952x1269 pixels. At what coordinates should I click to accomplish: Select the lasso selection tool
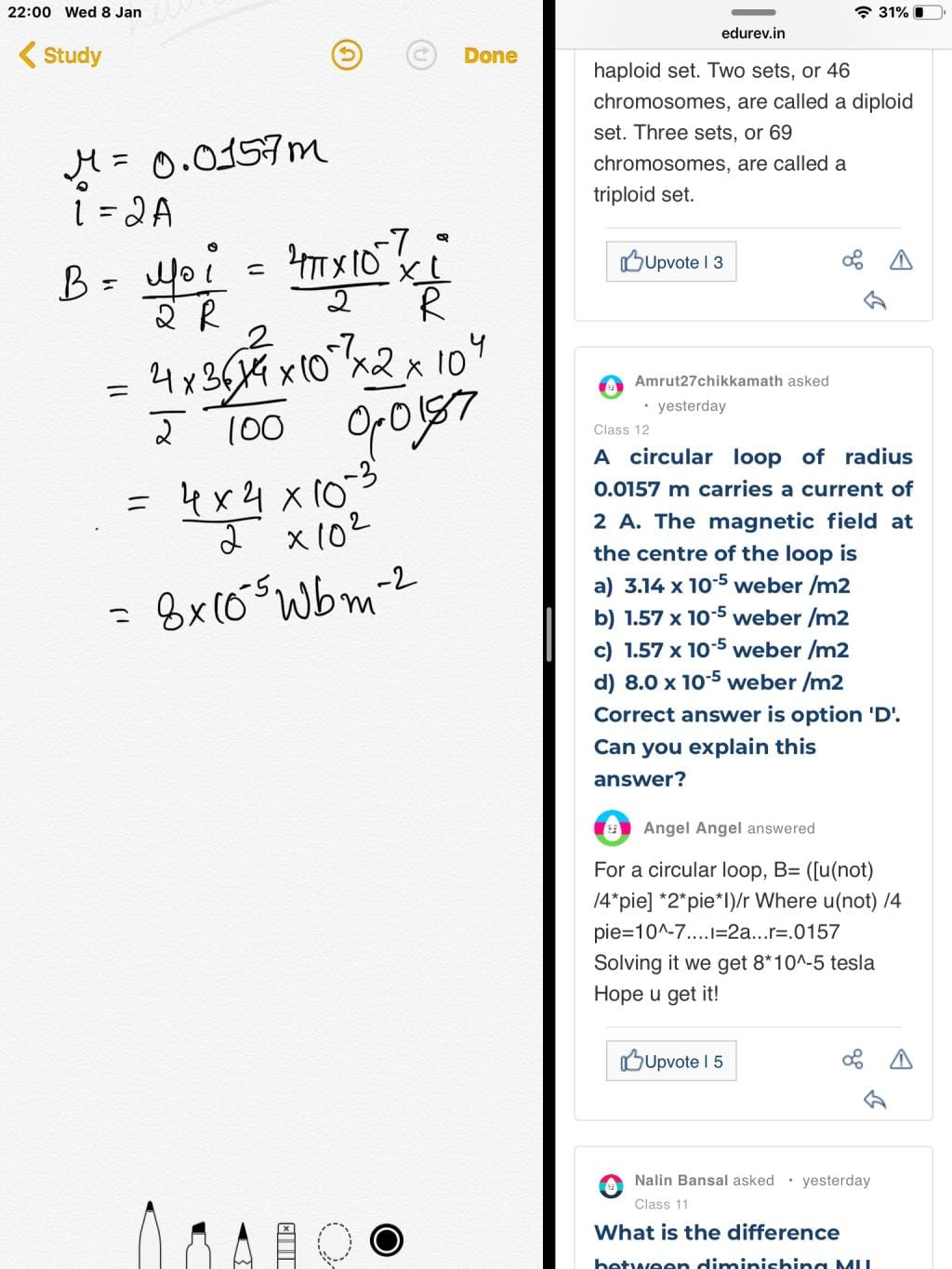pyautogui.click(x=335, y=1241)
